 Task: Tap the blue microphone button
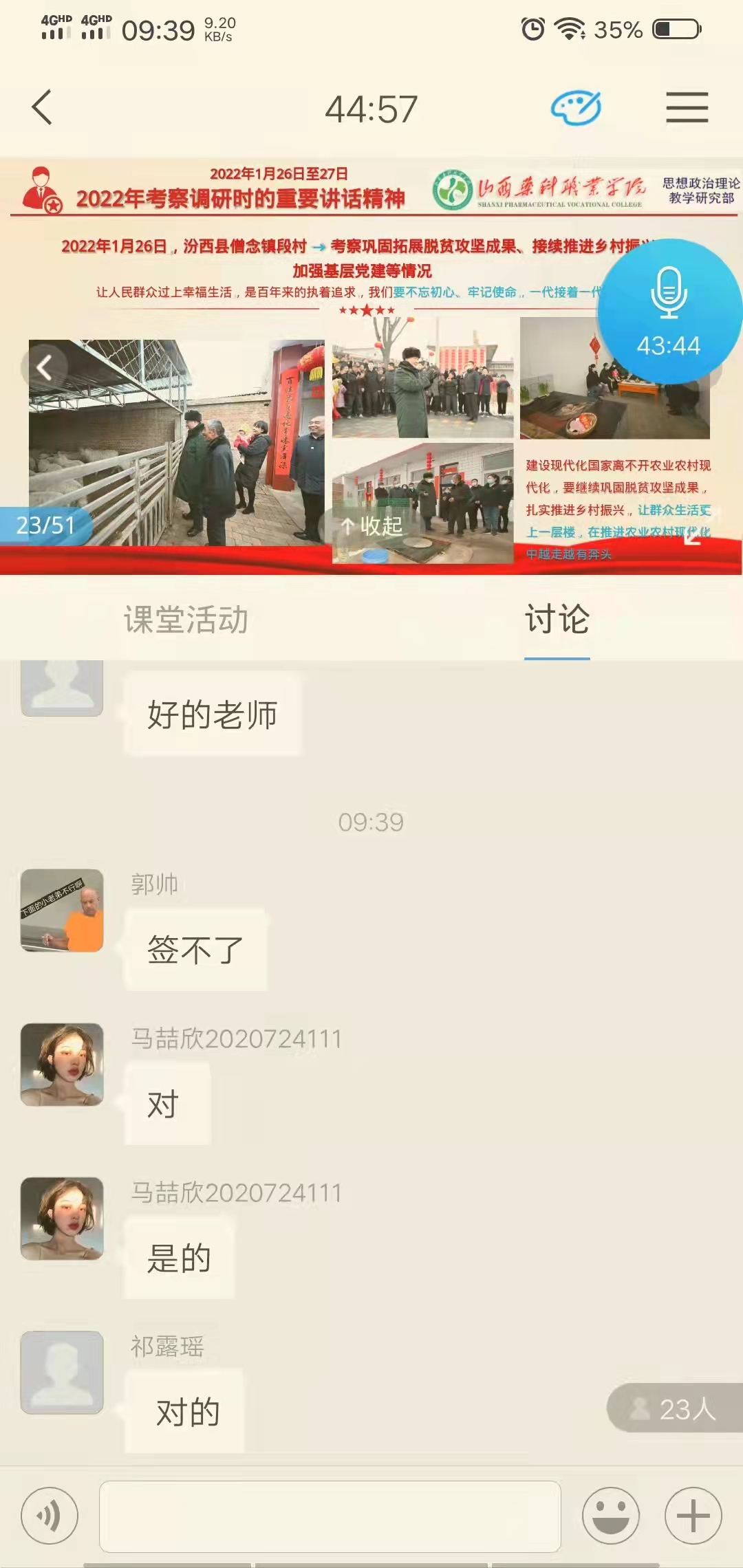pyautogui.click(x=668, y=311)
